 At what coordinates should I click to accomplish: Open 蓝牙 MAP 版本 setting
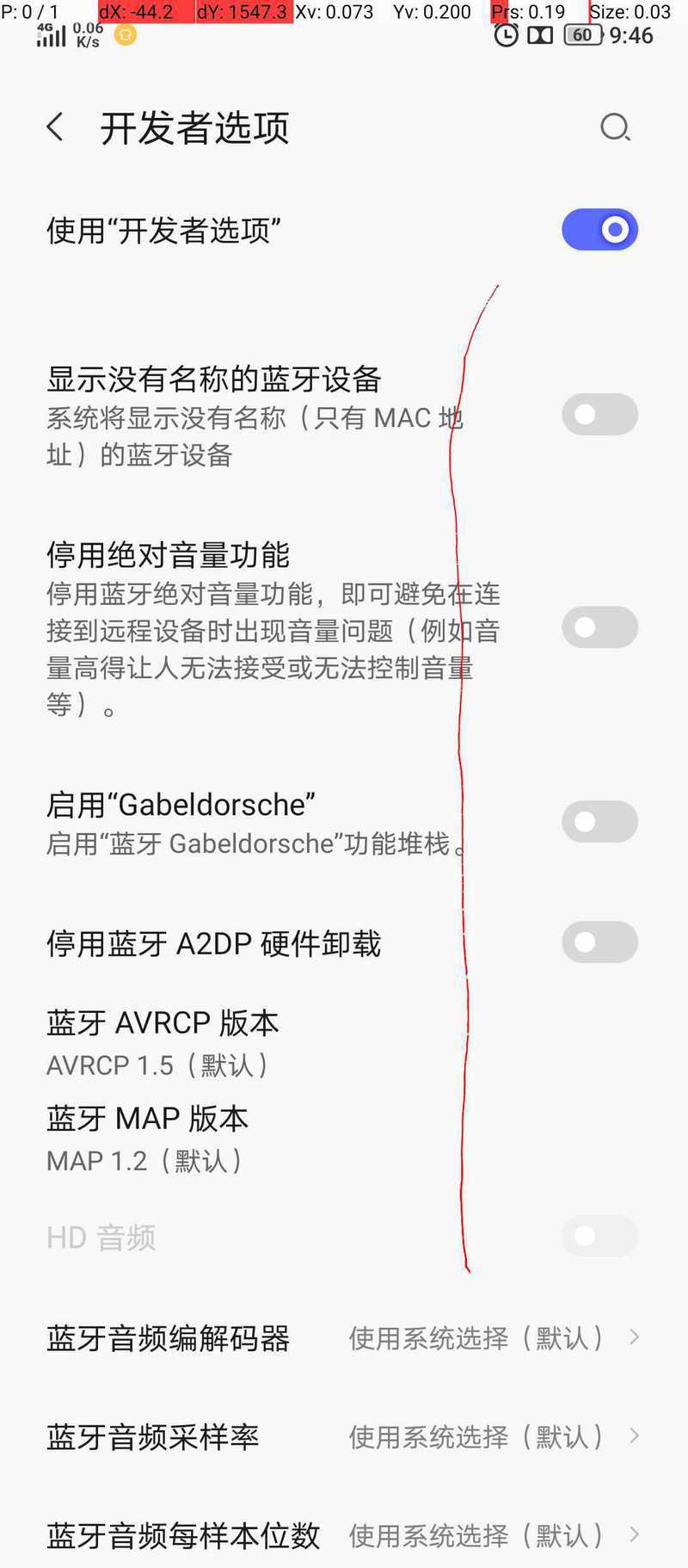tap(344, 1138)
